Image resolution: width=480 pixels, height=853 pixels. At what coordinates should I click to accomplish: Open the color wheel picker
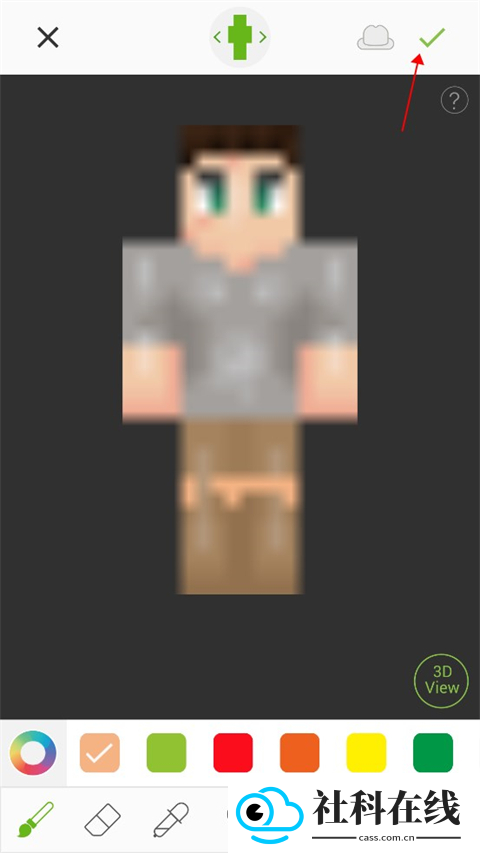pyautogui.click(x=33, y=753)
